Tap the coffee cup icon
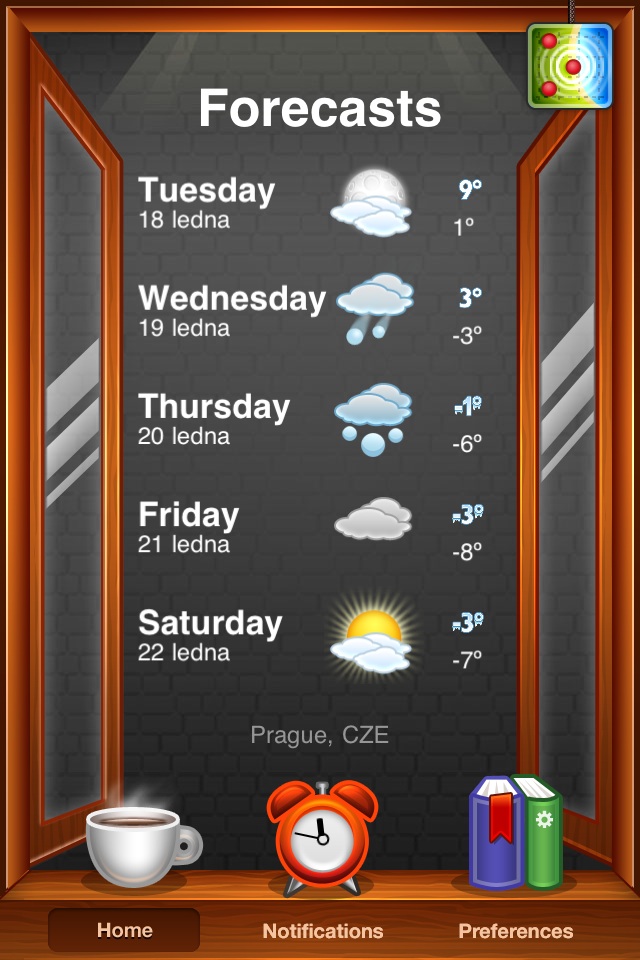 point(140,845)
